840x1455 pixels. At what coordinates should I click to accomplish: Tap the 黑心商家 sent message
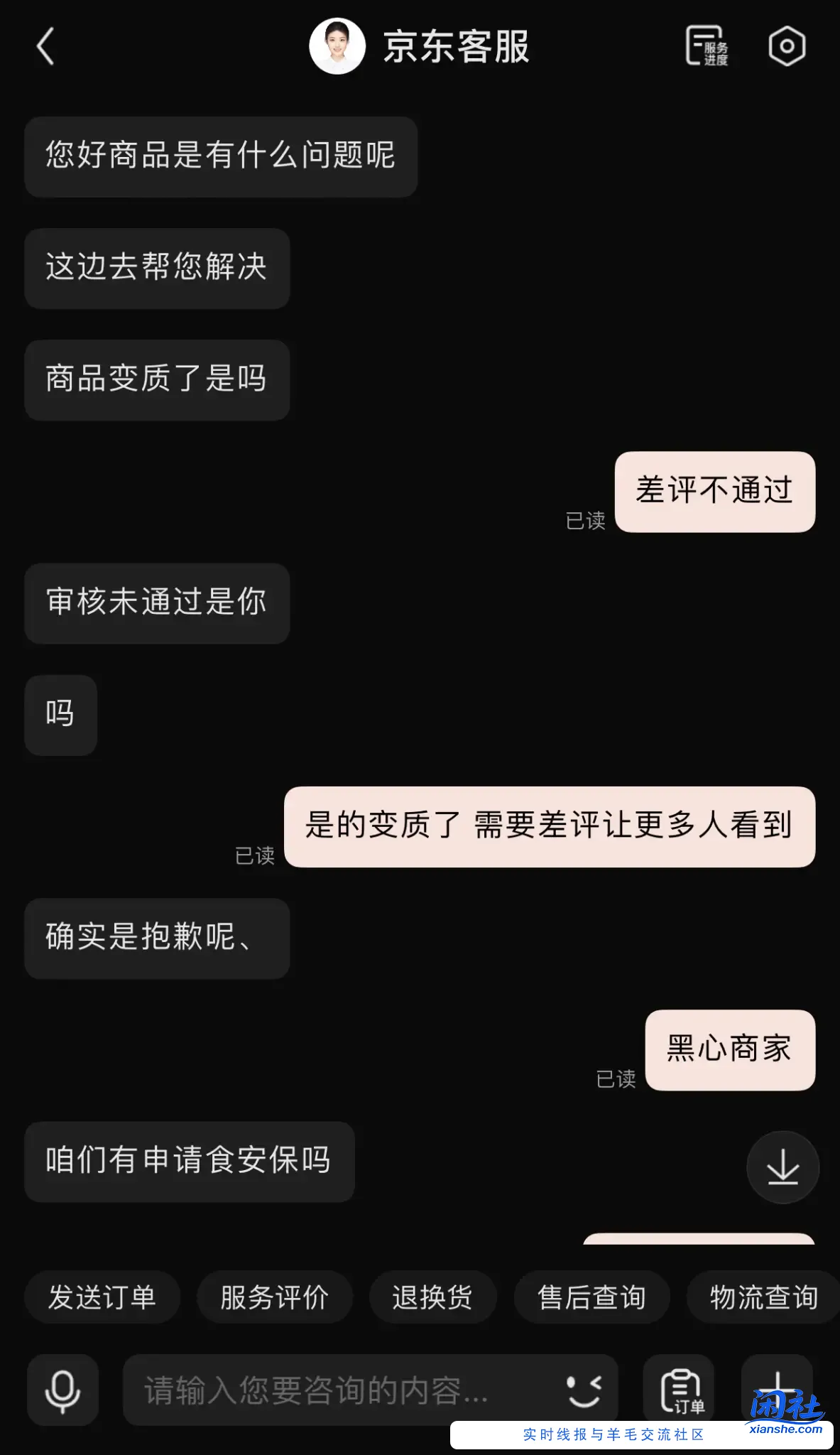tap(729, 1050)
